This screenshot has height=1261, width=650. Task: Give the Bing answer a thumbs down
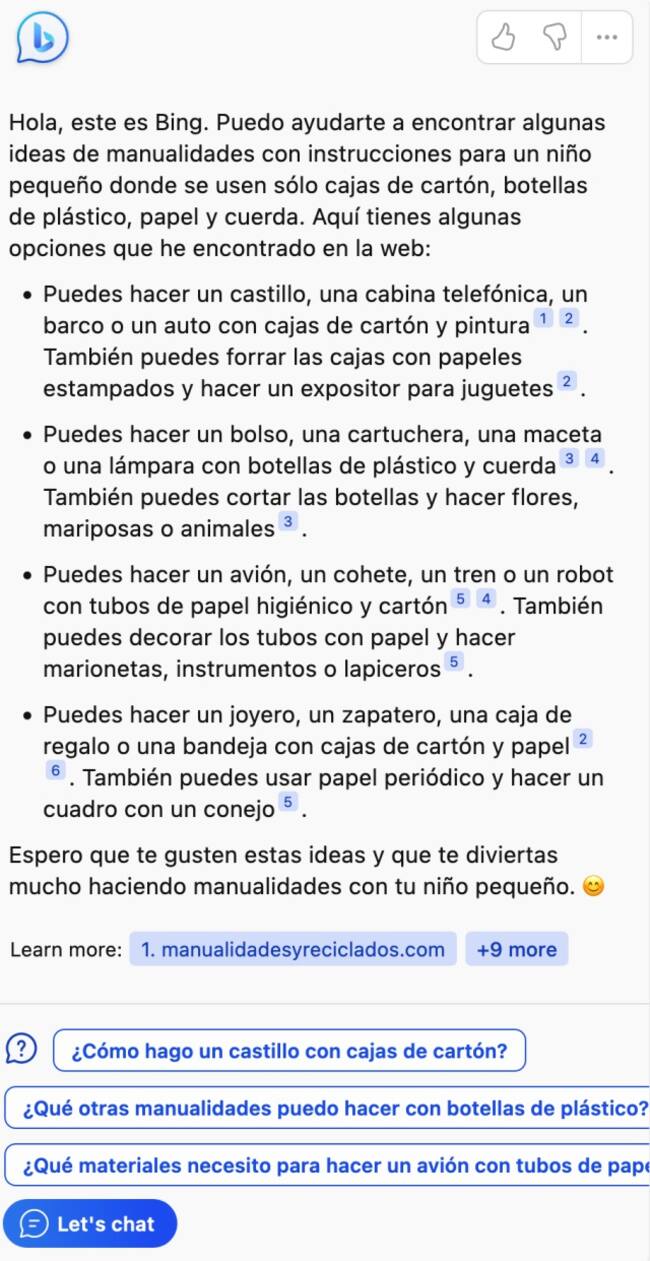555,38
